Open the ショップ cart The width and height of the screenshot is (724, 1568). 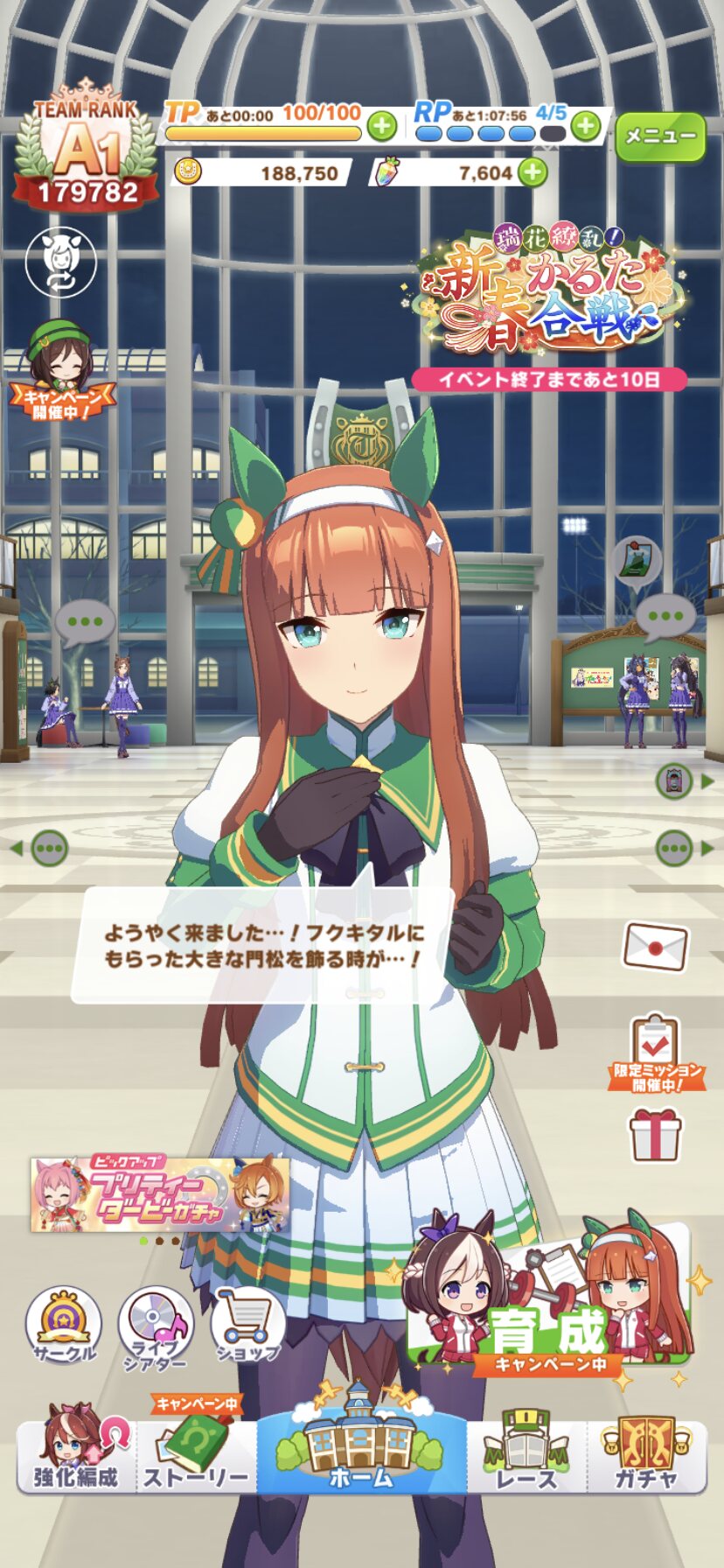[247, 1326]
